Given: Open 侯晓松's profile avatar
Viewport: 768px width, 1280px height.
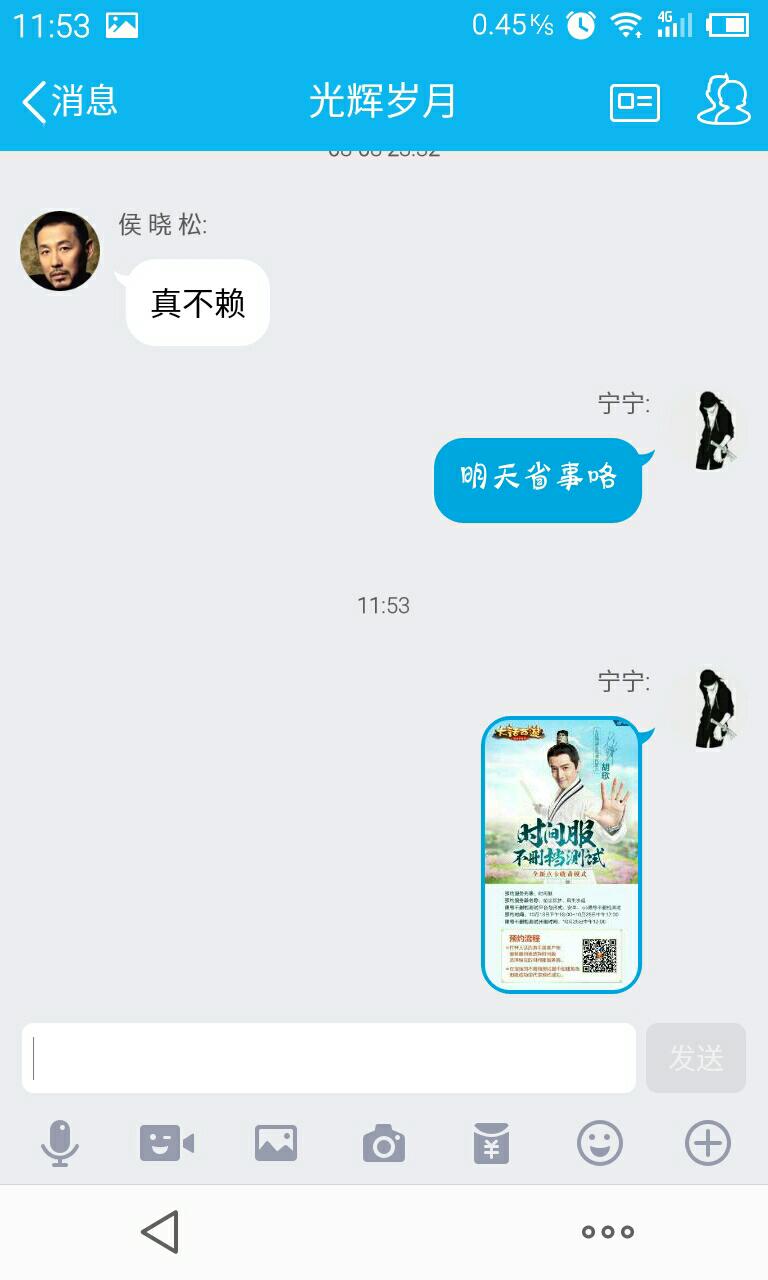Looking at the screenshot, I should [60, 251].
